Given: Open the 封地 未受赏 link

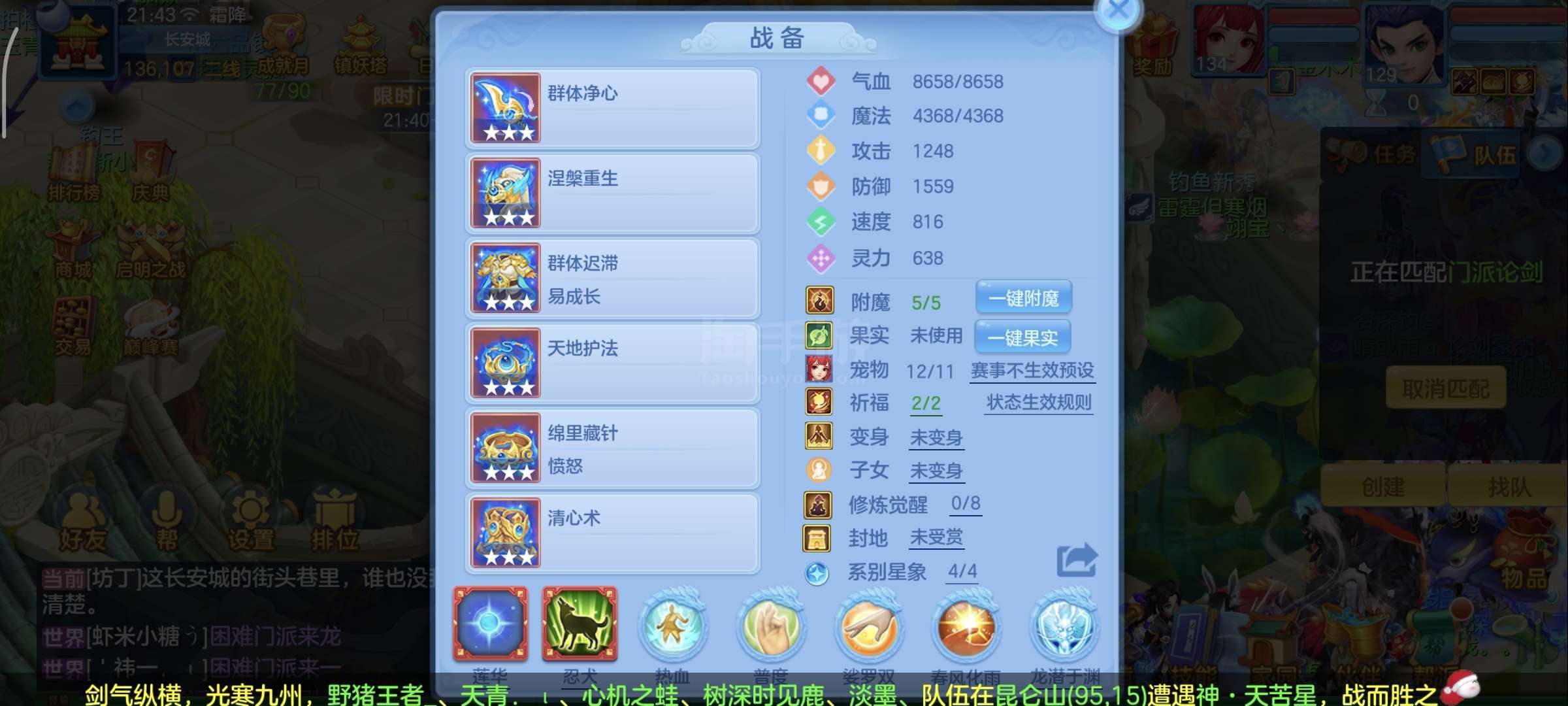Looking at the screenshot, I should point(936,538).
